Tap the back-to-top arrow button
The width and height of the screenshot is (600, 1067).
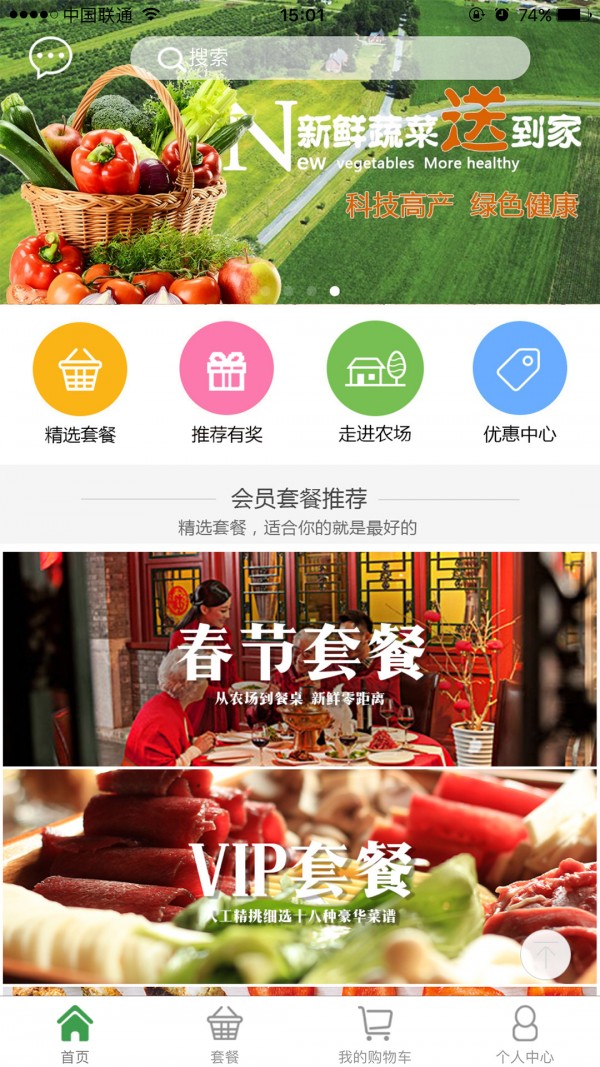545,954
